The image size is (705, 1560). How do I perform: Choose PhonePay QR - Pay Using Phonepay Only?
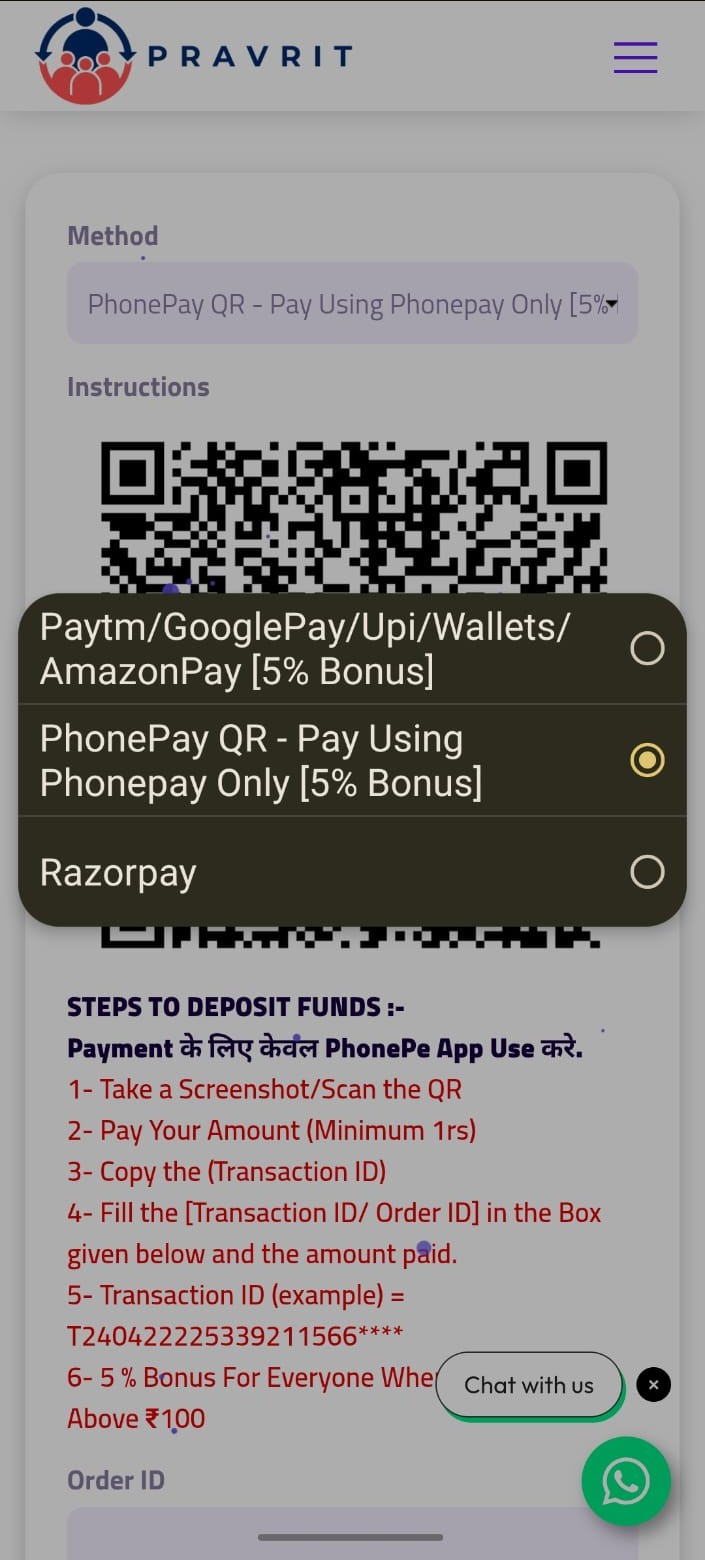350,760
